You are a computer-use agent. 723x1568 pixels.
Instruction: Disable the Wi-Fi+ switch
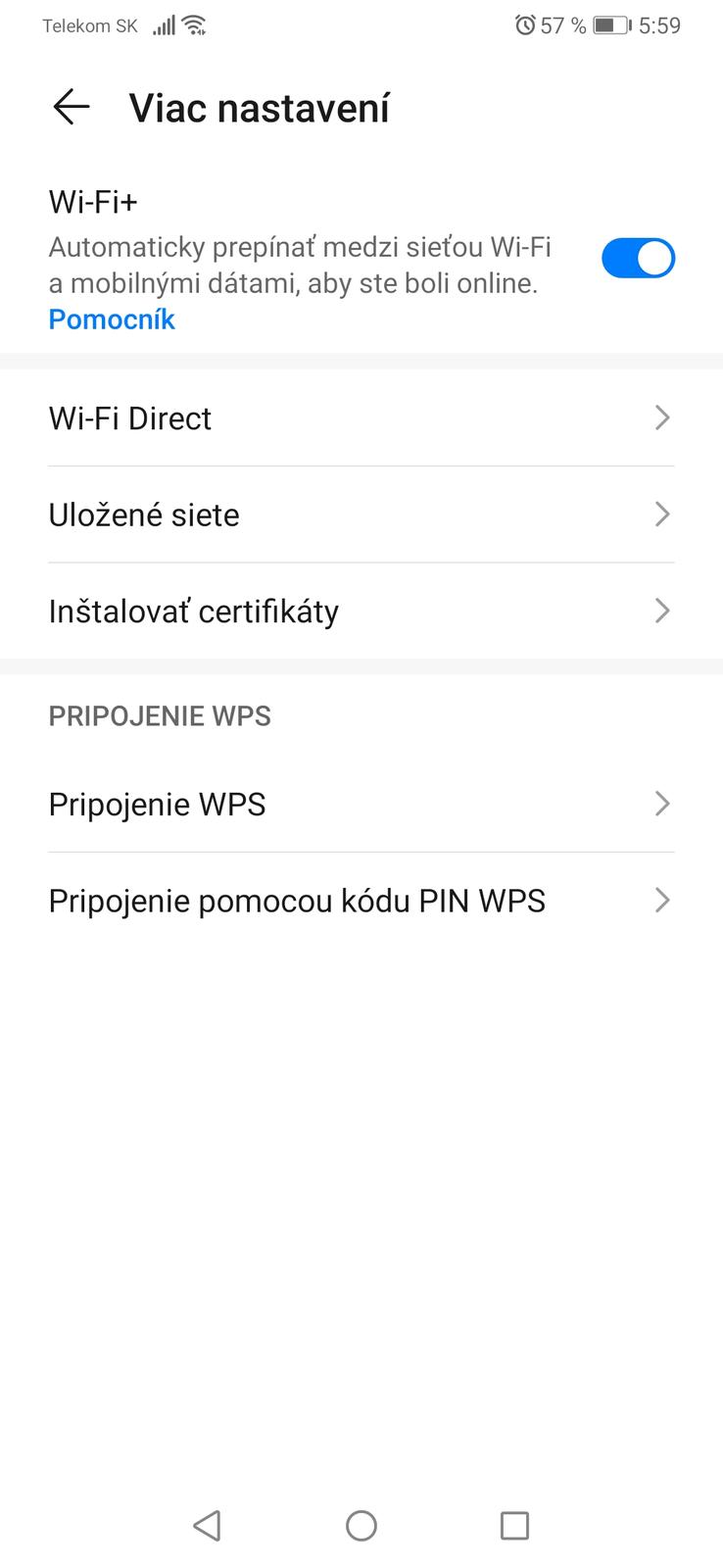[x=637, y=259]
